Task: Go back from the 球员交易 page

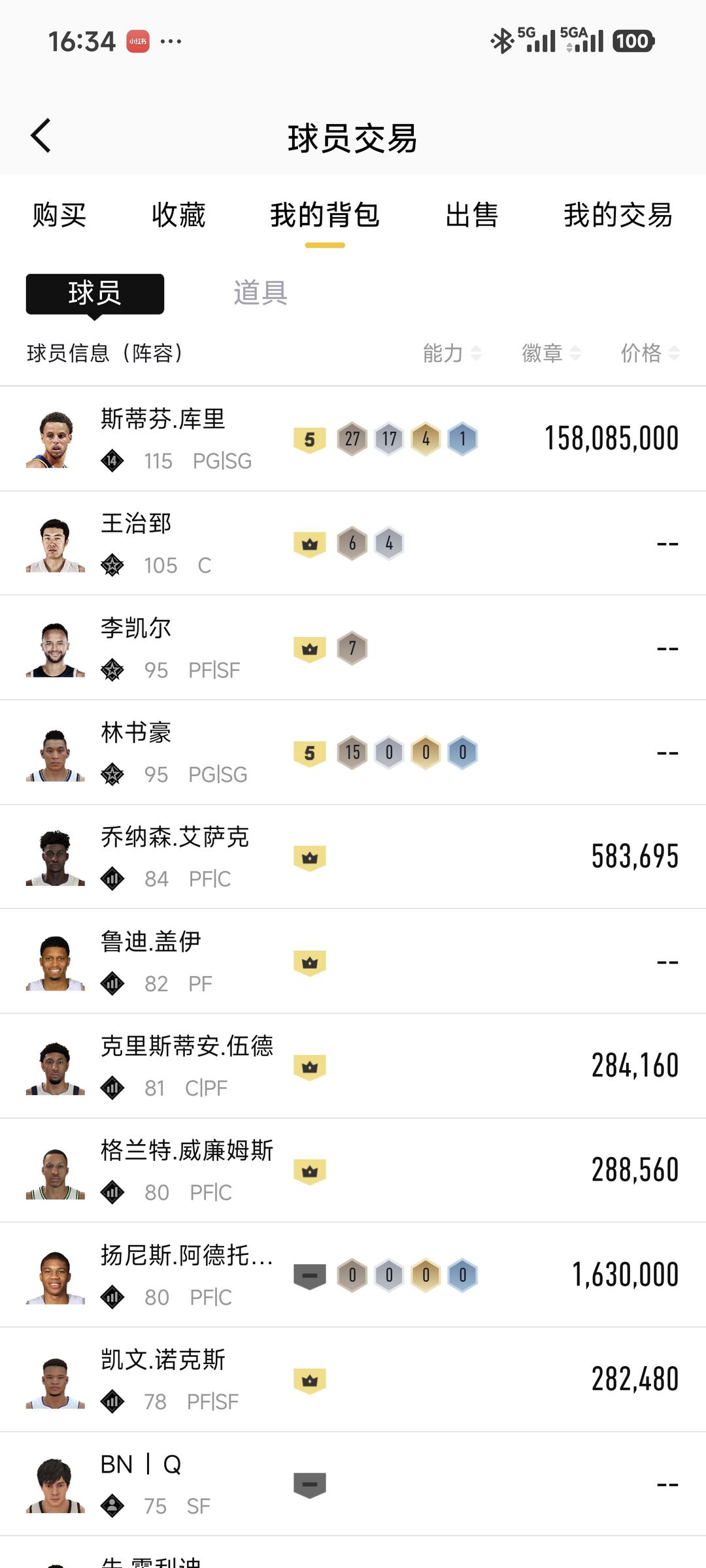Action: click(x=41, y=137)
